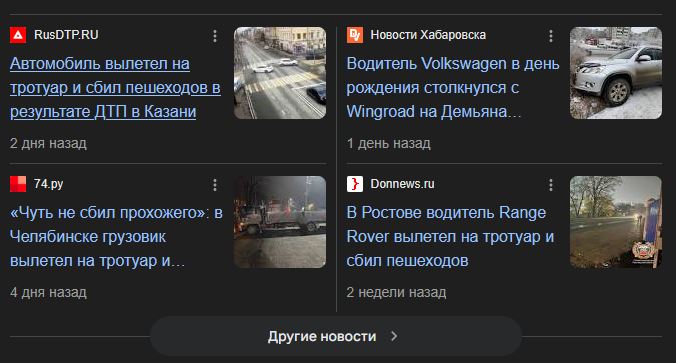Tap the Rostov street photo thumbnail
Image resolution: width=676 pixels, height=363 pixels.
point(616,222)
